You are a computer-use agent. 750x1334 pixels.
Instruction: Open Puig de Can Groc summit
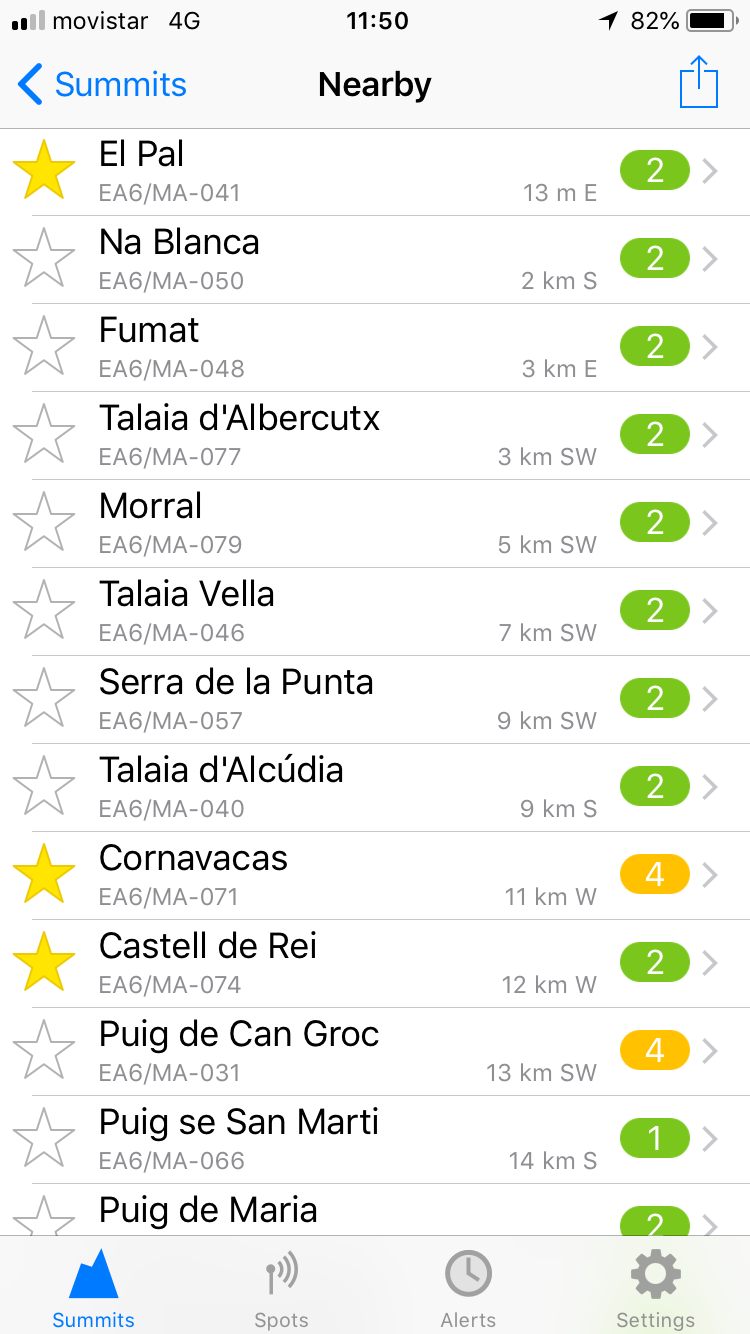[375, 1052]
